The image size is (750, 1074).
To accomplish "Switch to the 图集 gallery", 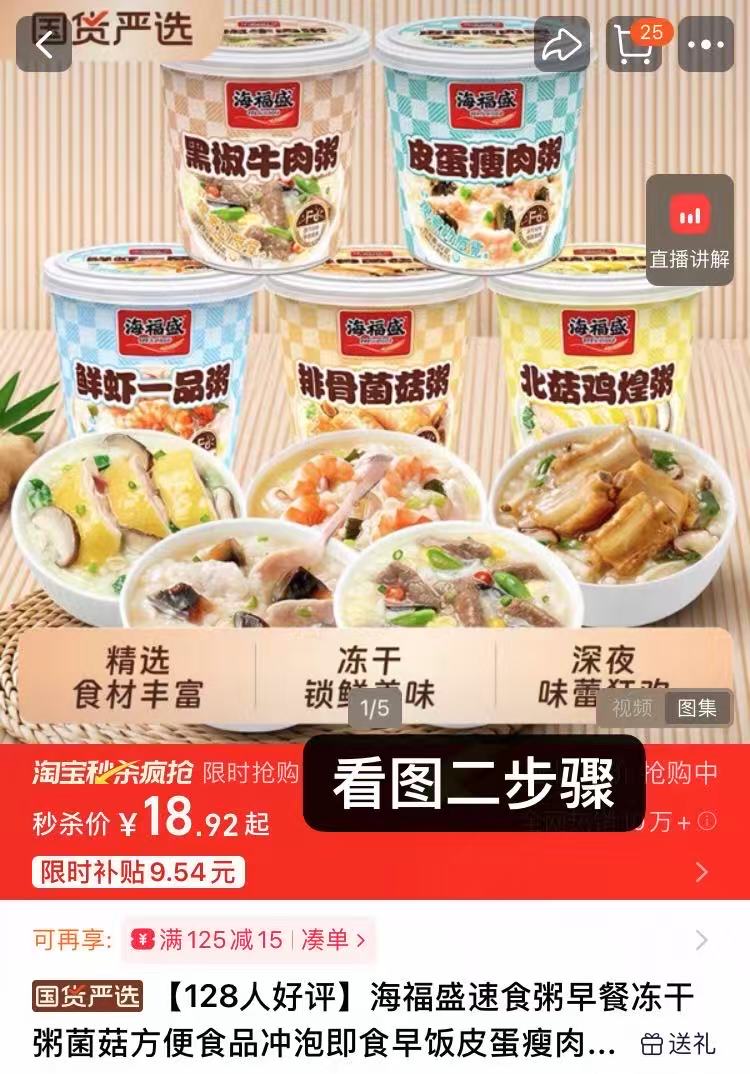I will (697, 709).
